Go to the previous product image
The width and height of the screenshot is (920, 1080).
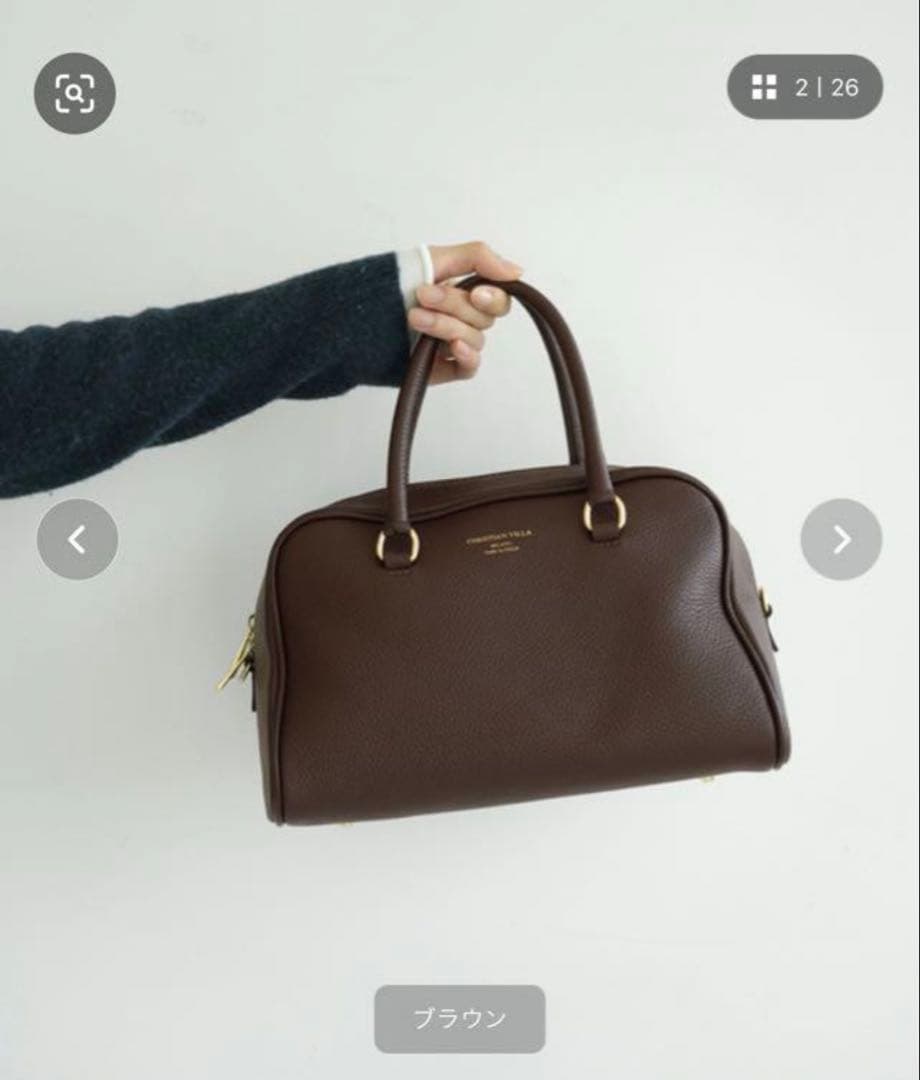[77, 539]
